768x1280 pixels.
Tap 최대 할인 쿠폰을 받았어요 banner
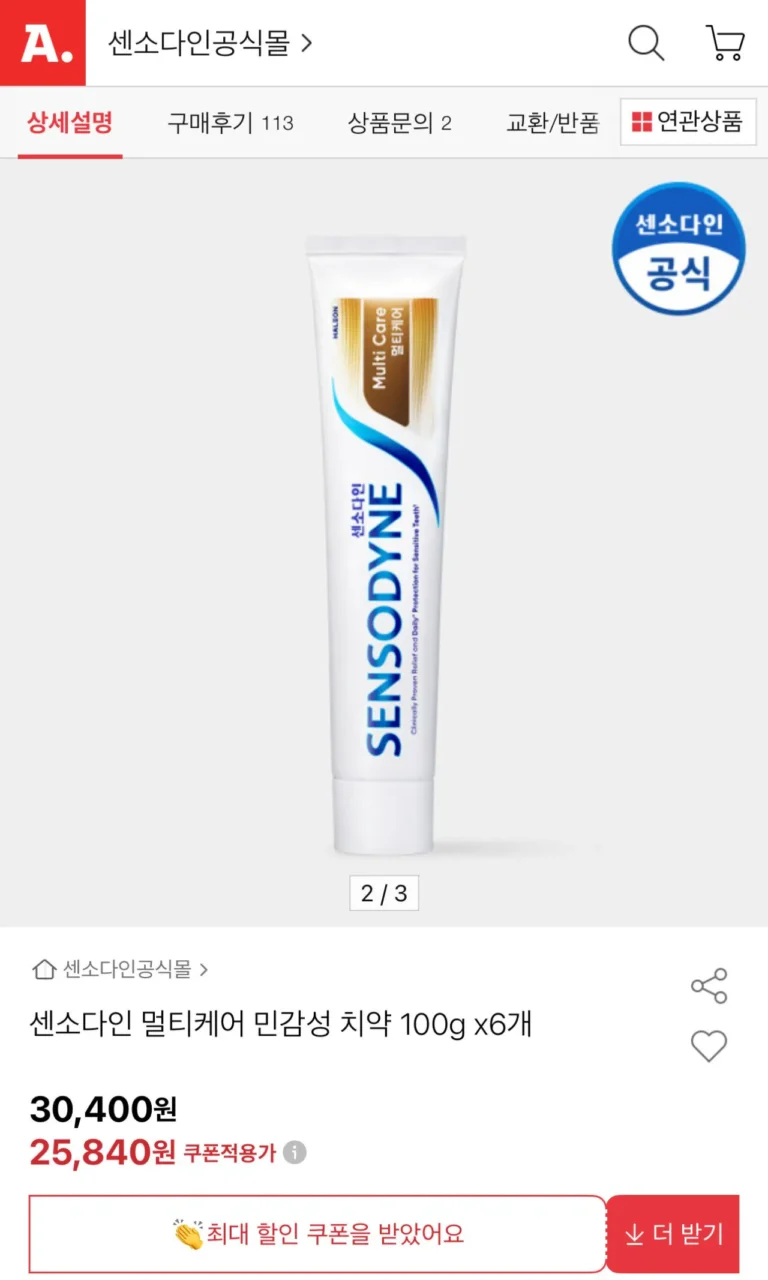[x=317, y=1234]
